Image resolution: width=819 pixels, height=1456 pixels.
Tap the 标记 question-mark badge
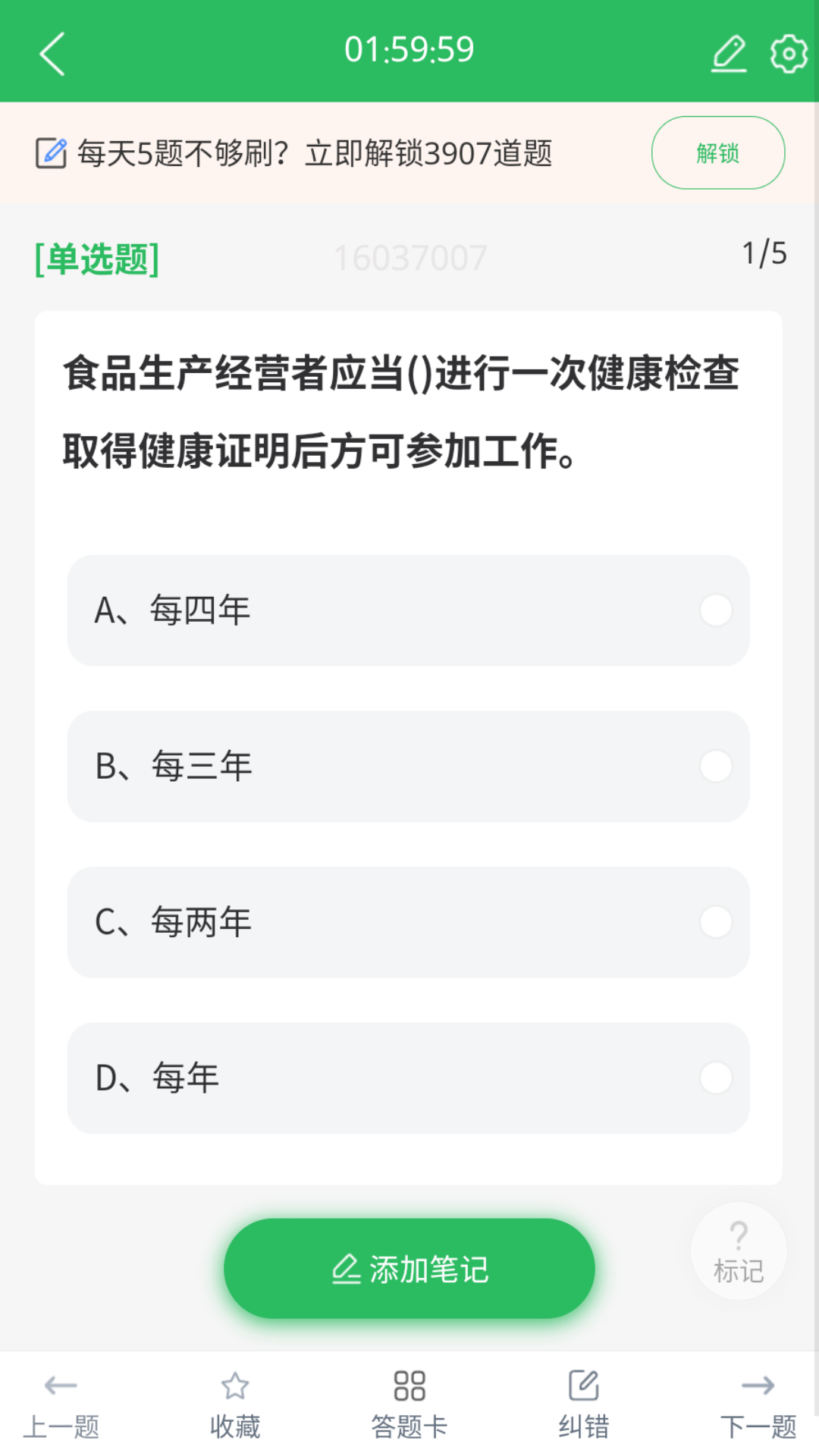pyautogui.click(x=738, y=1251)
